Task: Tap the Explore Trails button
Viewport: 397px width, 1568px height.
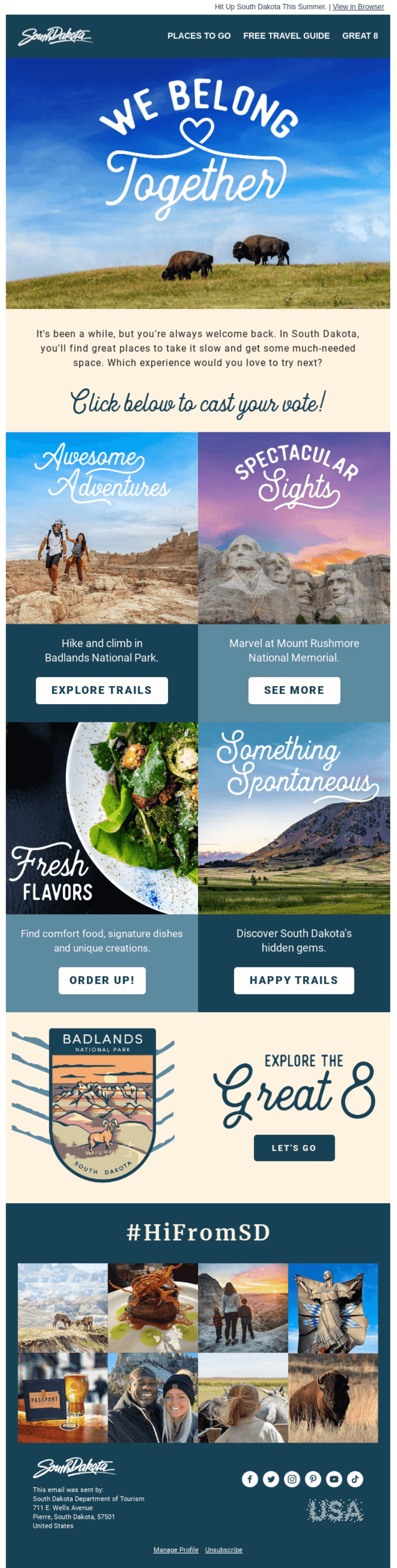Action: tap(102, 690)
